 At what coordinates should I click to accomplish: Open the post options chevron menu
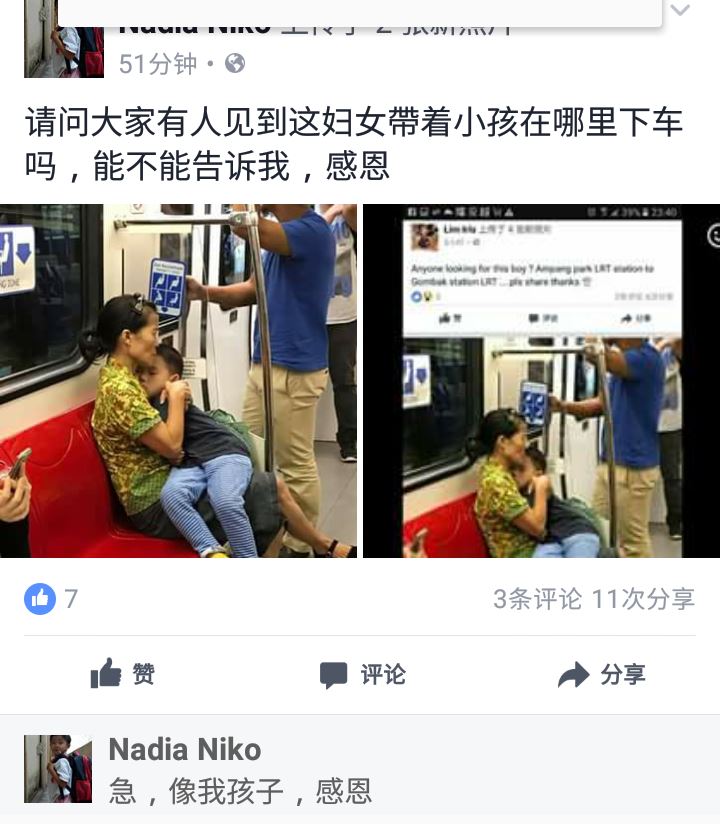click(680, 12)
